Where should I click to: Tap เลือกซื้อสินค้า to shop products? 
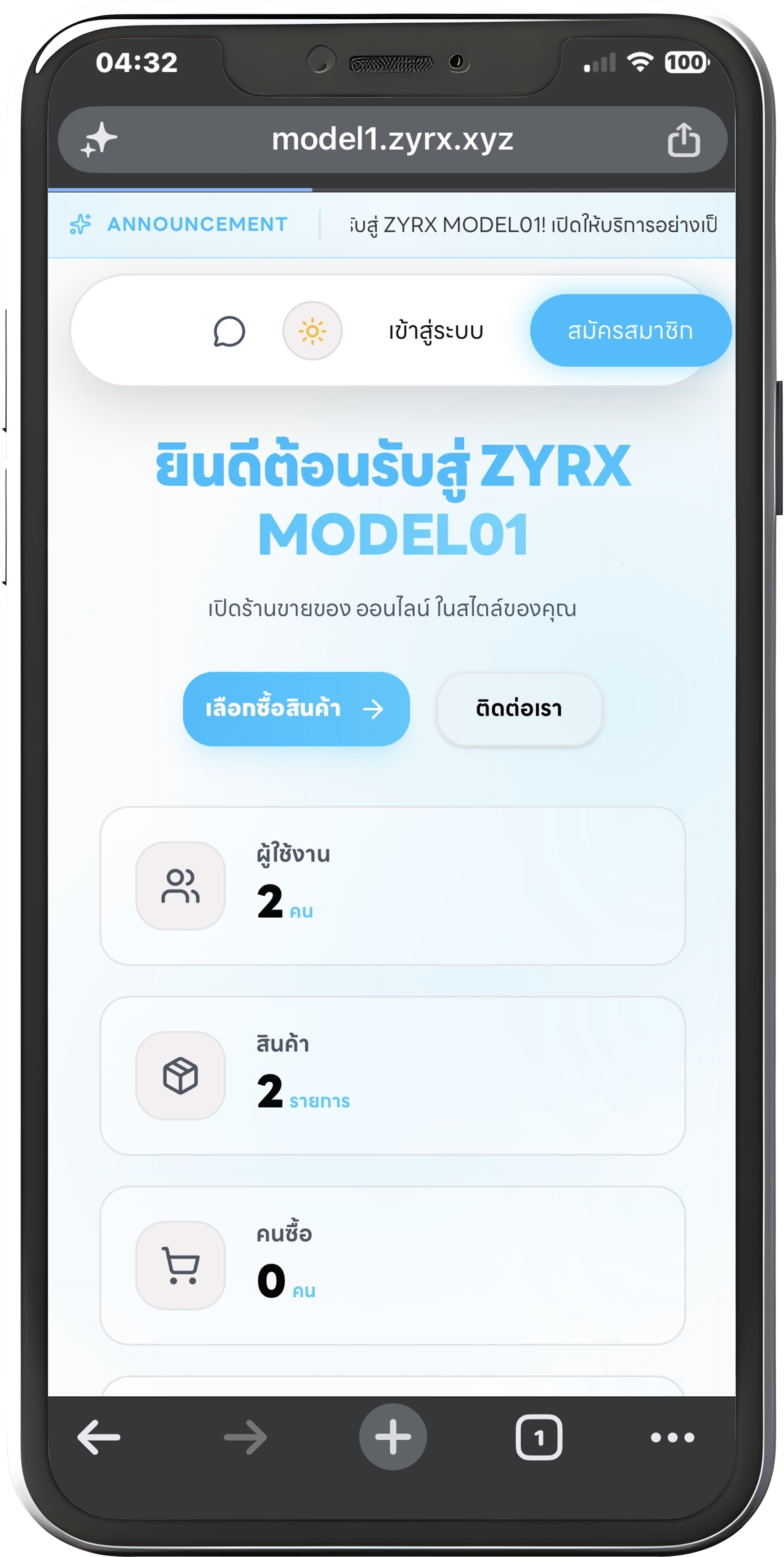pos(296,708)
